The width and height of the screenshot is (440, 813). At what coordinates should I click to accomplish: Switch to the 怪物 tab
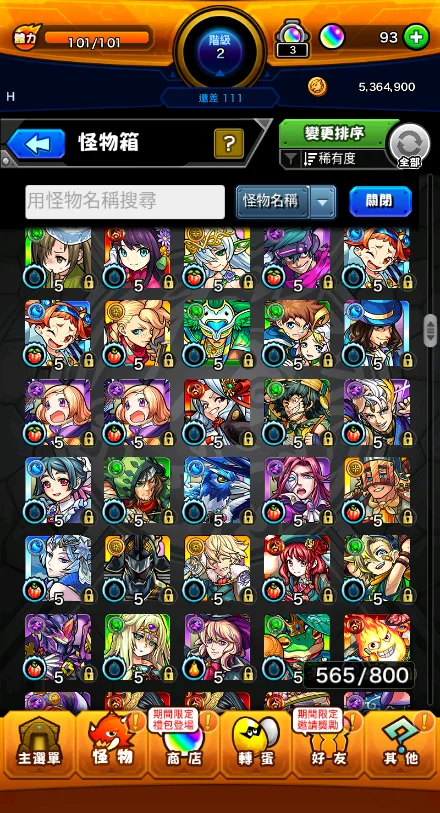click(112, 745)
